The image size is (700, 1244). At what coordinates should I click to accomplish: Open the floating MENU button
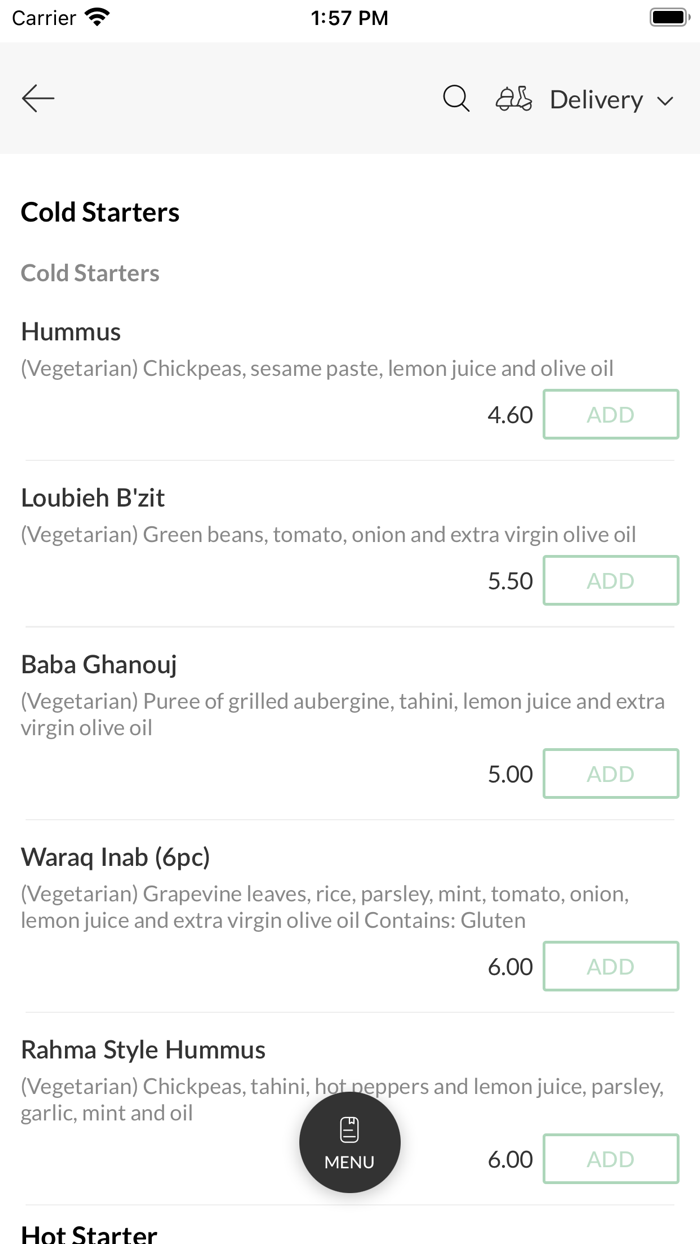350,1143
